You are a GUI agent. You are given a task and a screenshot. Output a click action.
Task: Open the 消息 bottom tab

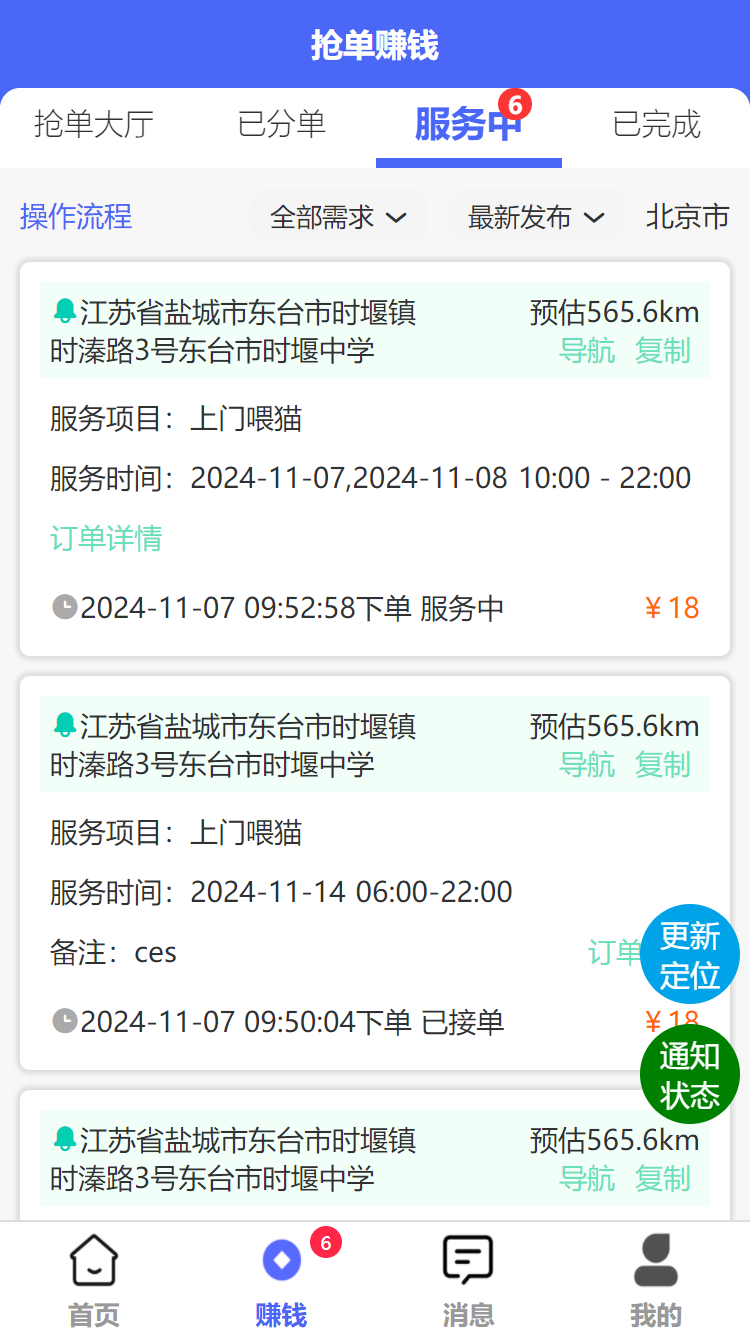468,1280
